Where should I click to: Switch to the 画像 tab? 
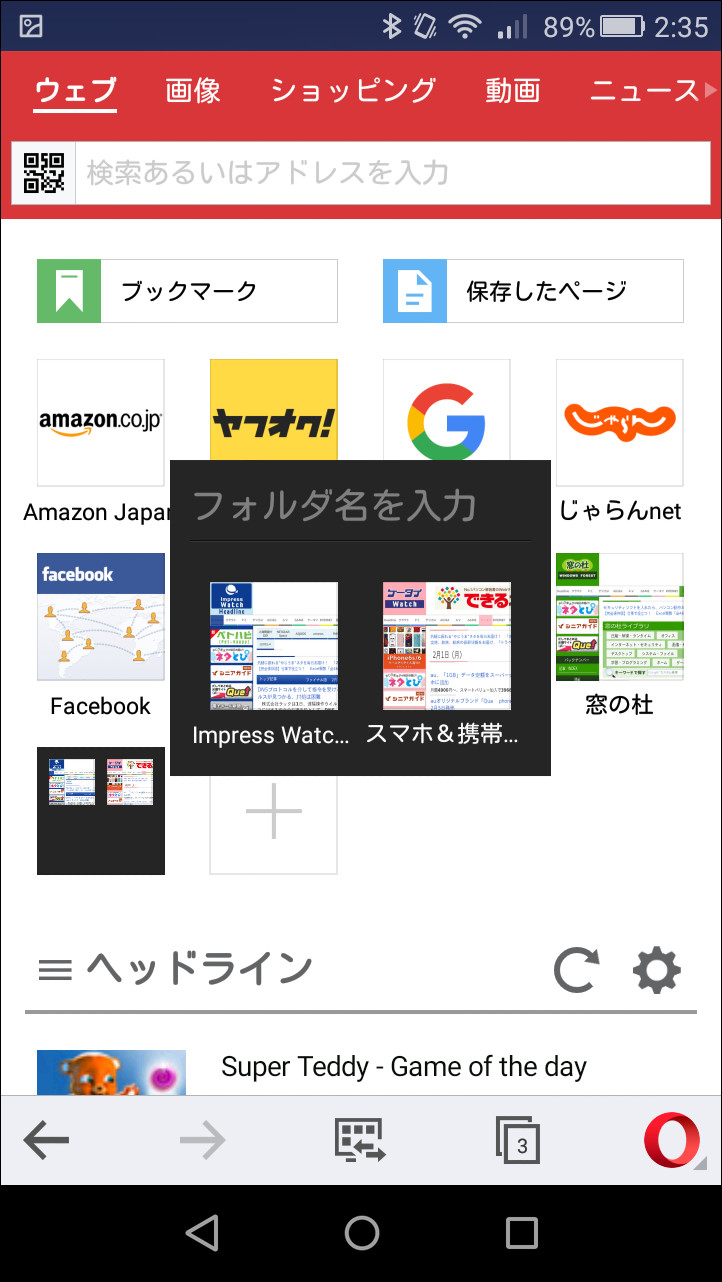click(193, 90)
